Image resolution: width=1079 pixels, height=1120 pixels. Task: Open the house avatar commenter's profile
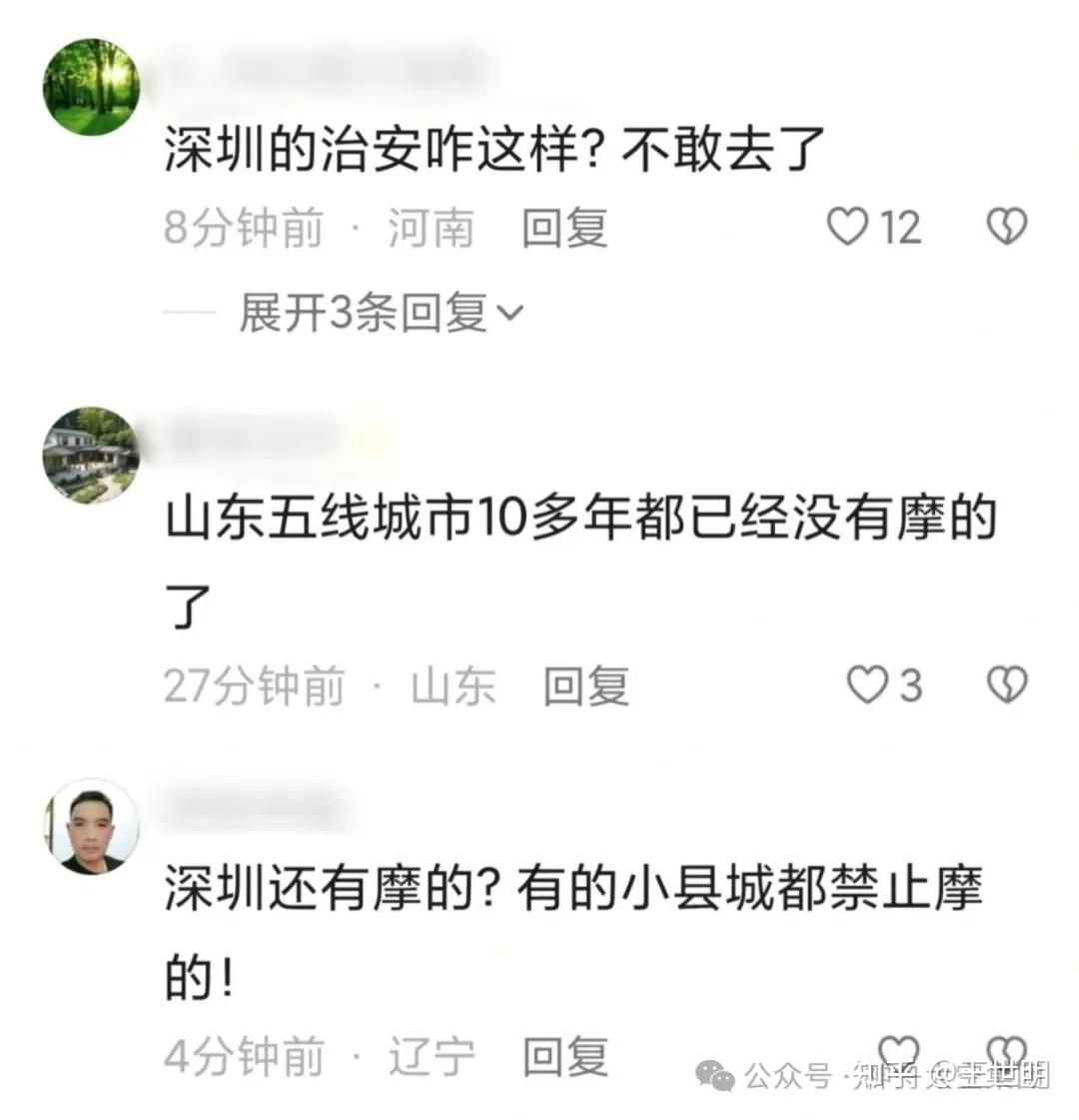[x=91, y=456]
